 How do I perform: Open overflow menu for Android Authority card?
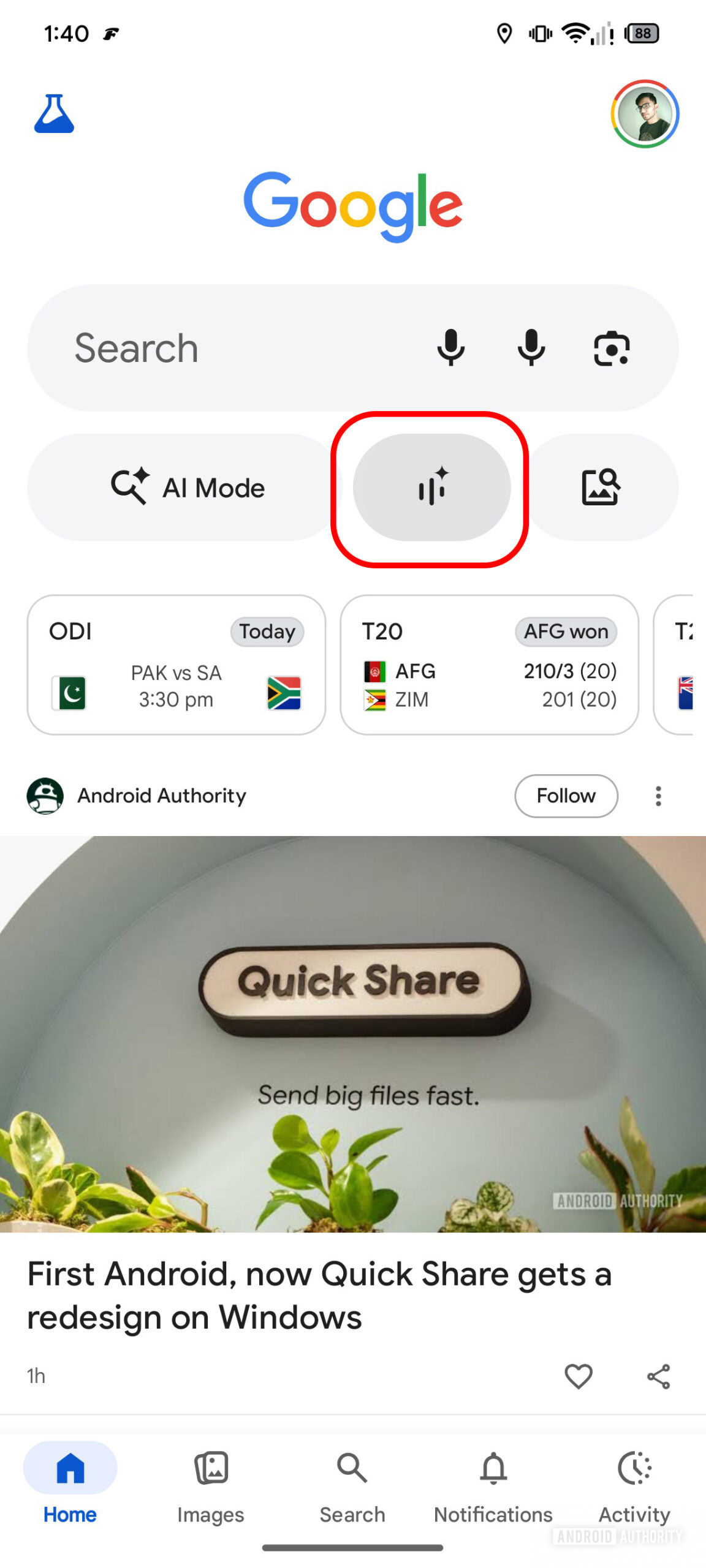pos(658,796)
